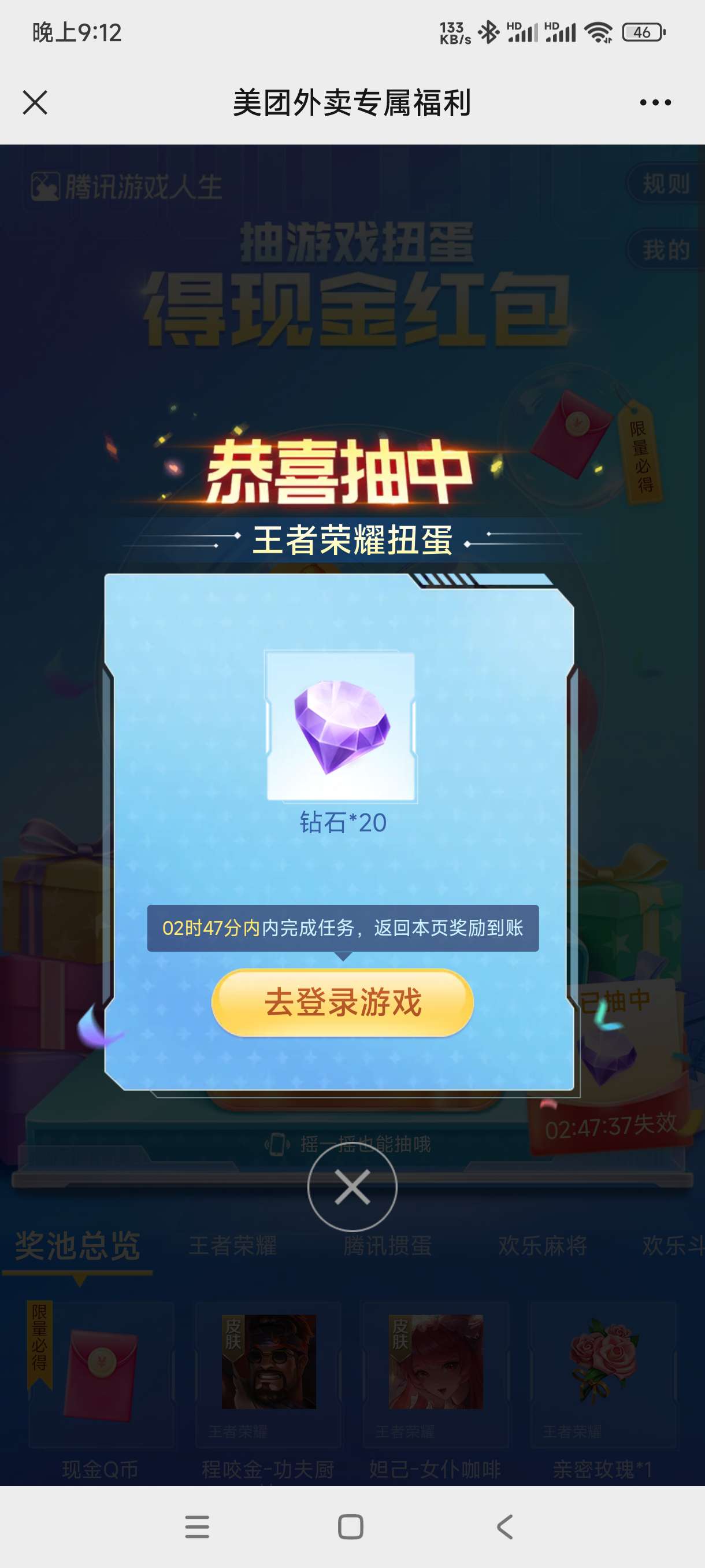Close the Meituan benefits webpage
Screen dimensions: 705x1568
35,102
